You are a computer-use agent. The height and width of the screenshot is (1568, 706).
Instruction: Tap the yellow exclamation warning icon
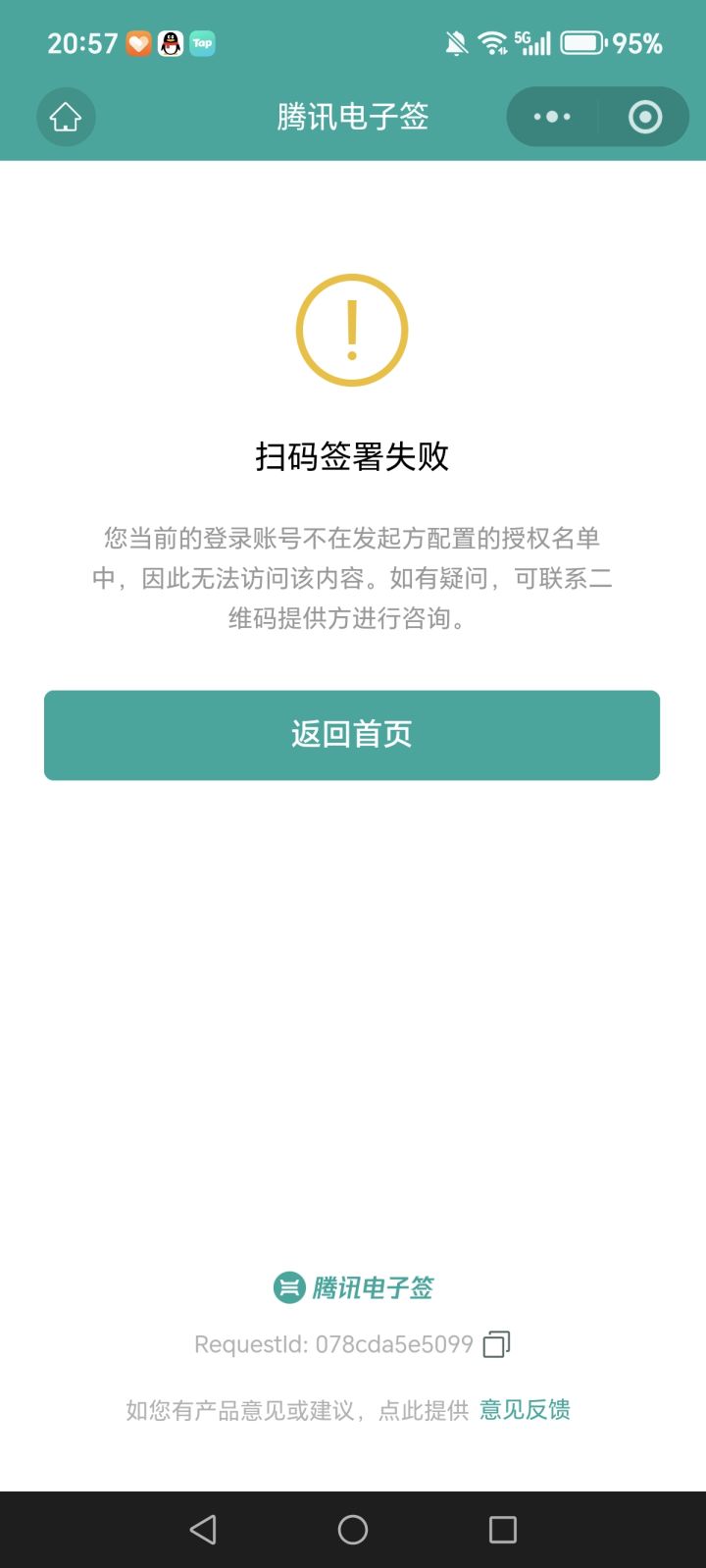click(x=352, y=330)
